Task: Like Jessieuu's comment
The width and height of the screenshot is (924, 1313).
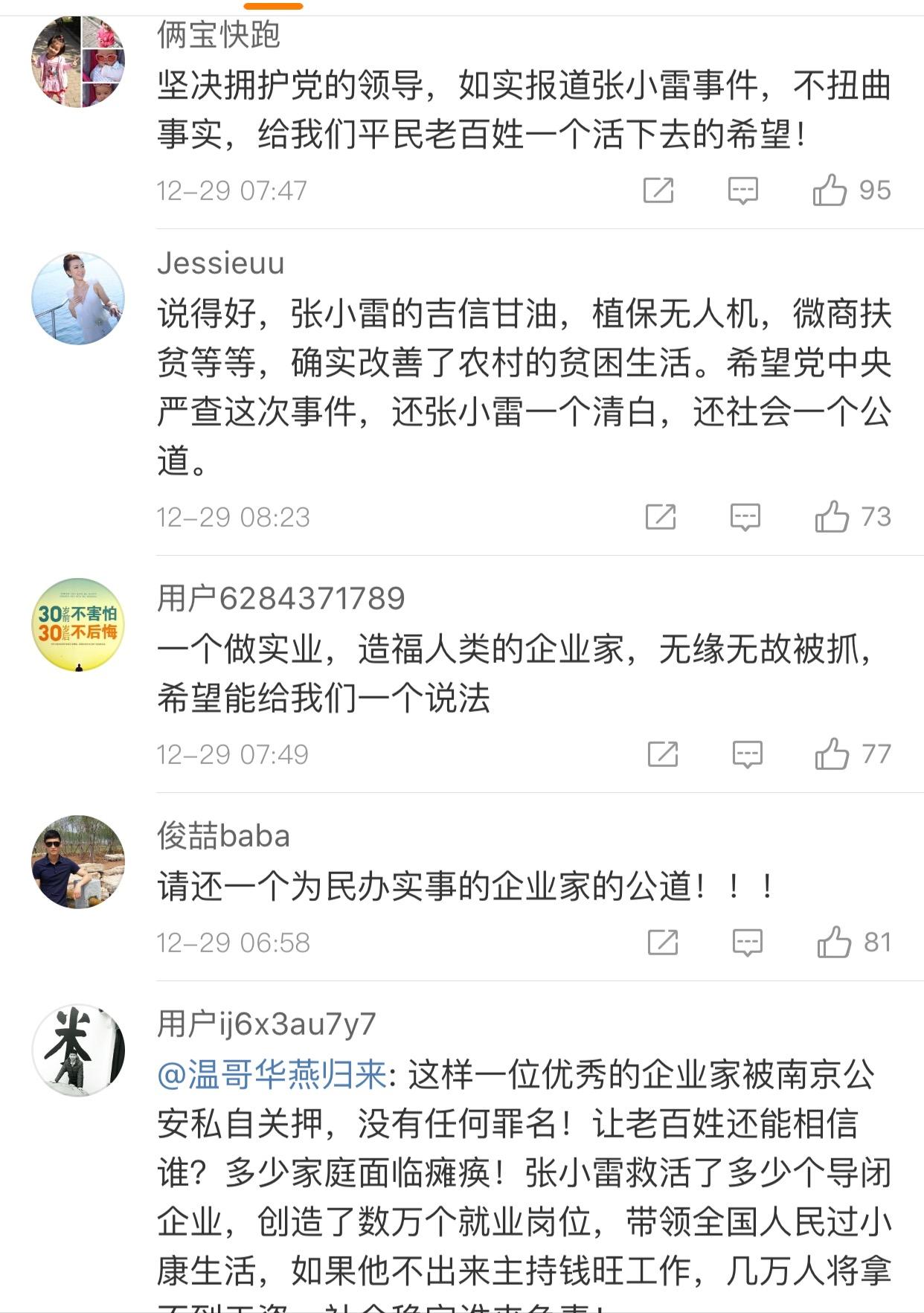Action: click(x=832, y=517)
